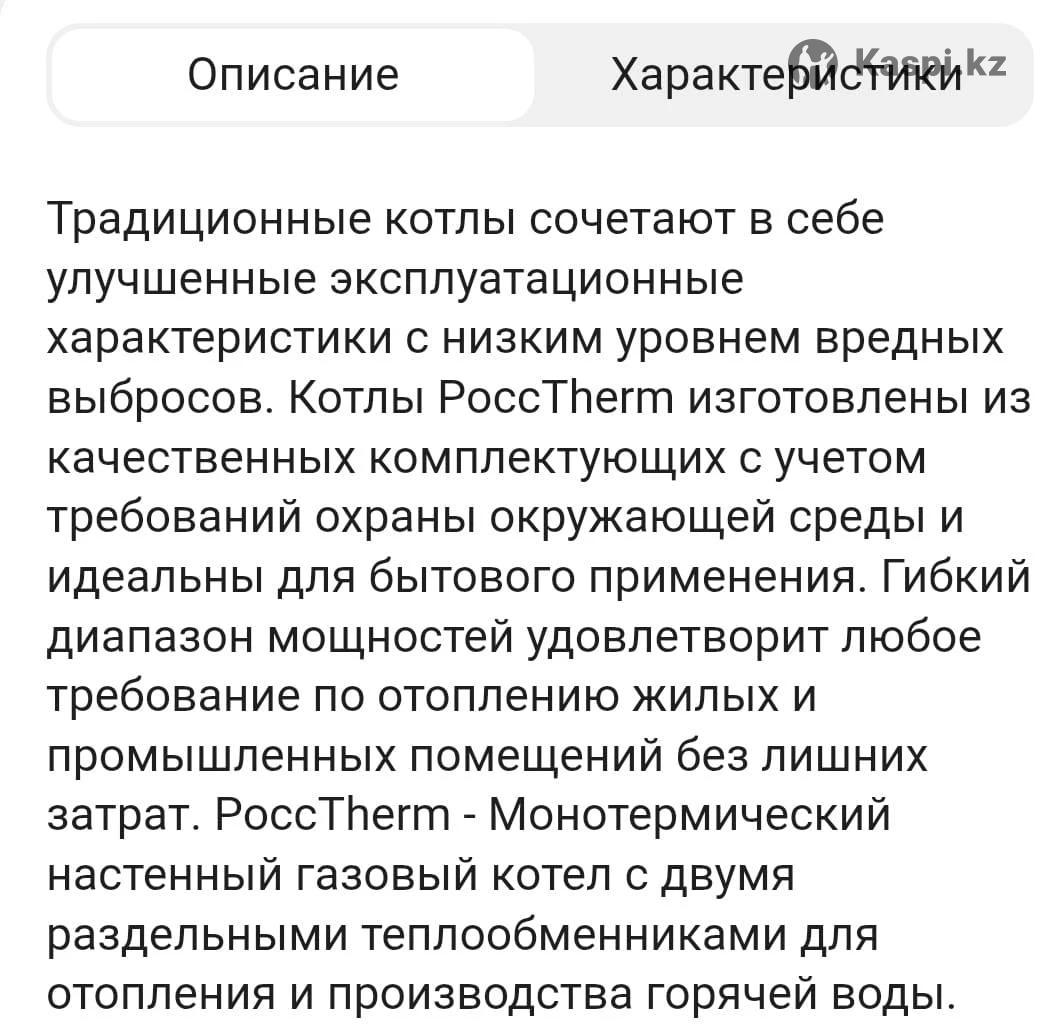This screenshot has width=1042, height=1033.
Task: Select the Описание tab
Action: pyautogui.click(x=293, y=76)
